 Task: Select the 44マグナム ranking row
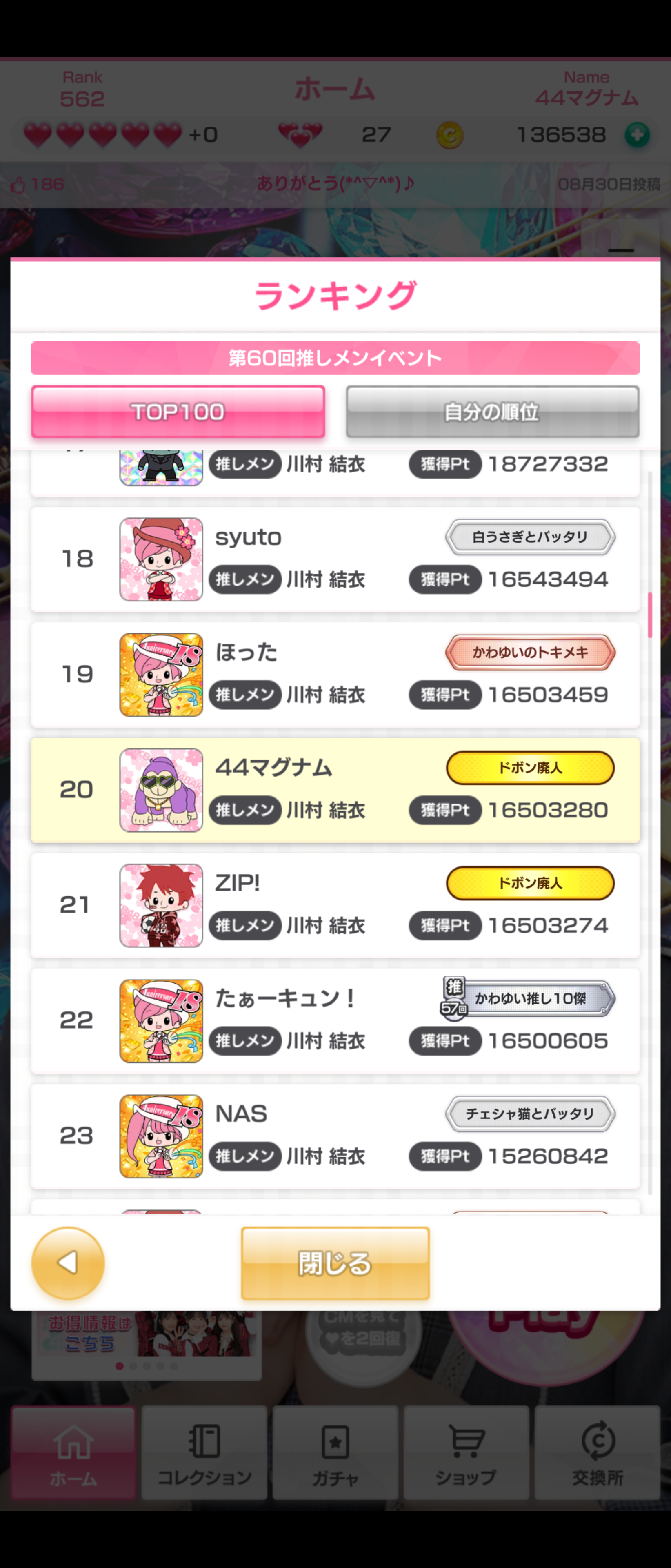point(335,790)
